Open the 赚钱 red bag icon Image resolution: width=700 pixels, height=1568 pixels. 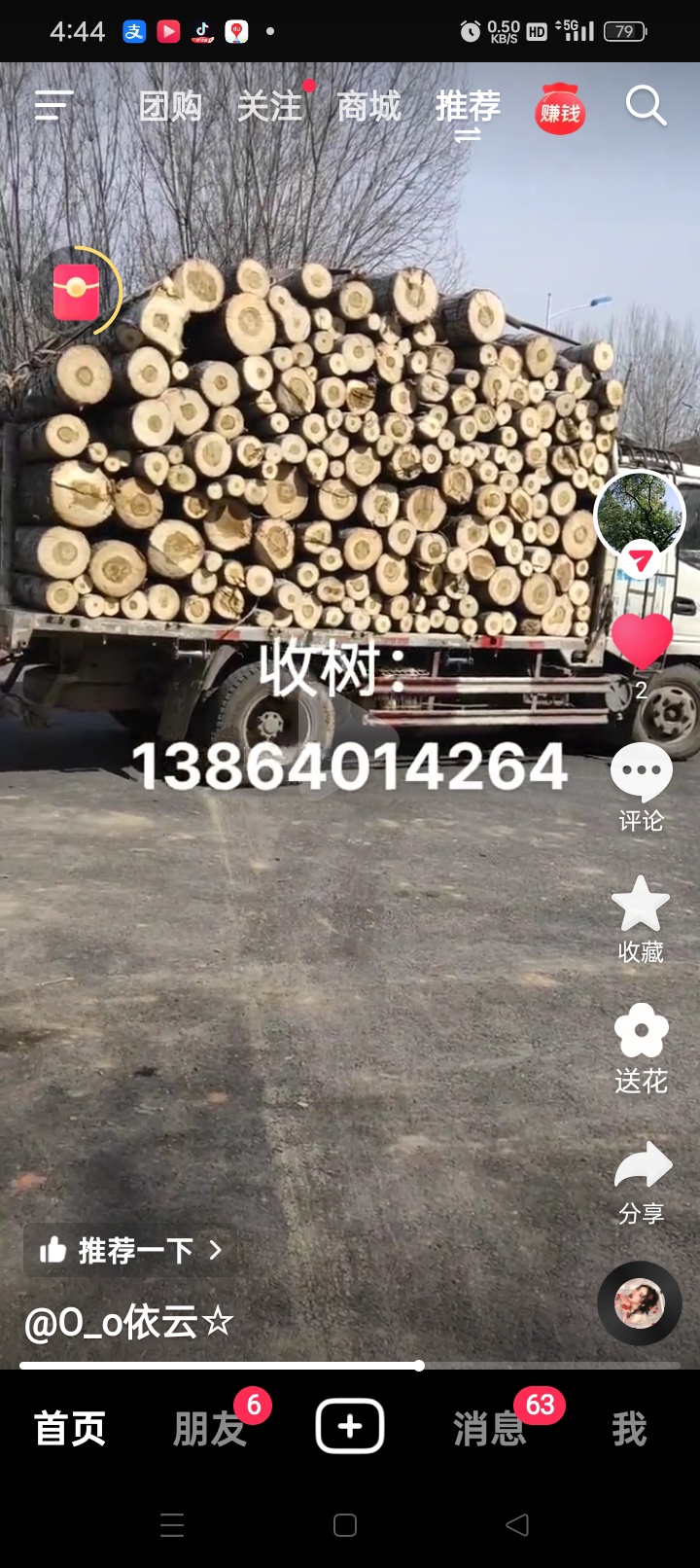click(x=560, y=111)
